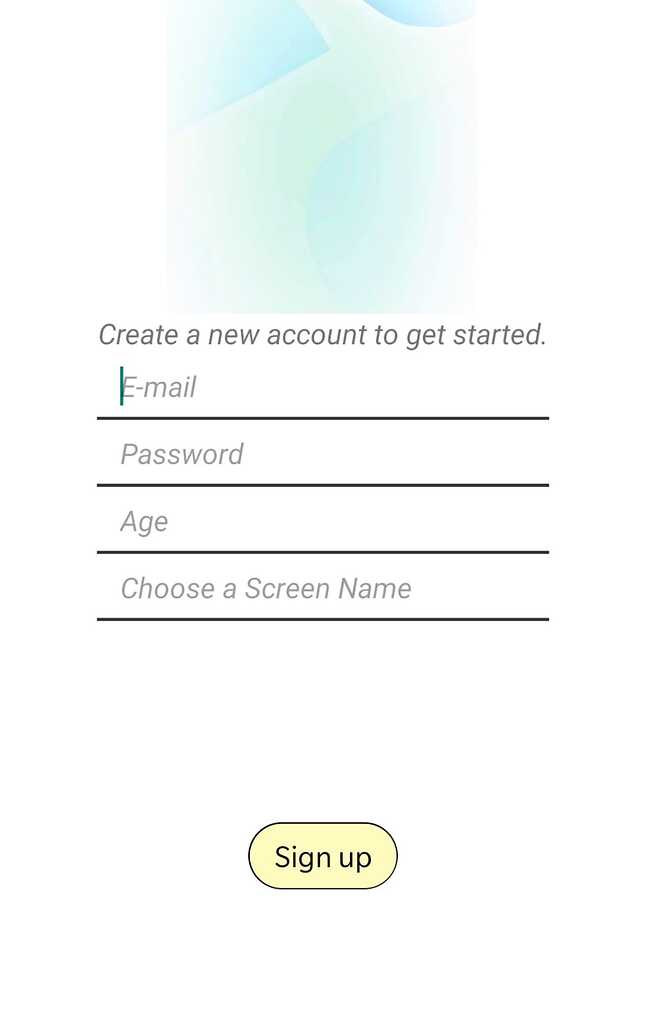
Task: Activate the Choose a Screen Name field
Action: [322, 589]
